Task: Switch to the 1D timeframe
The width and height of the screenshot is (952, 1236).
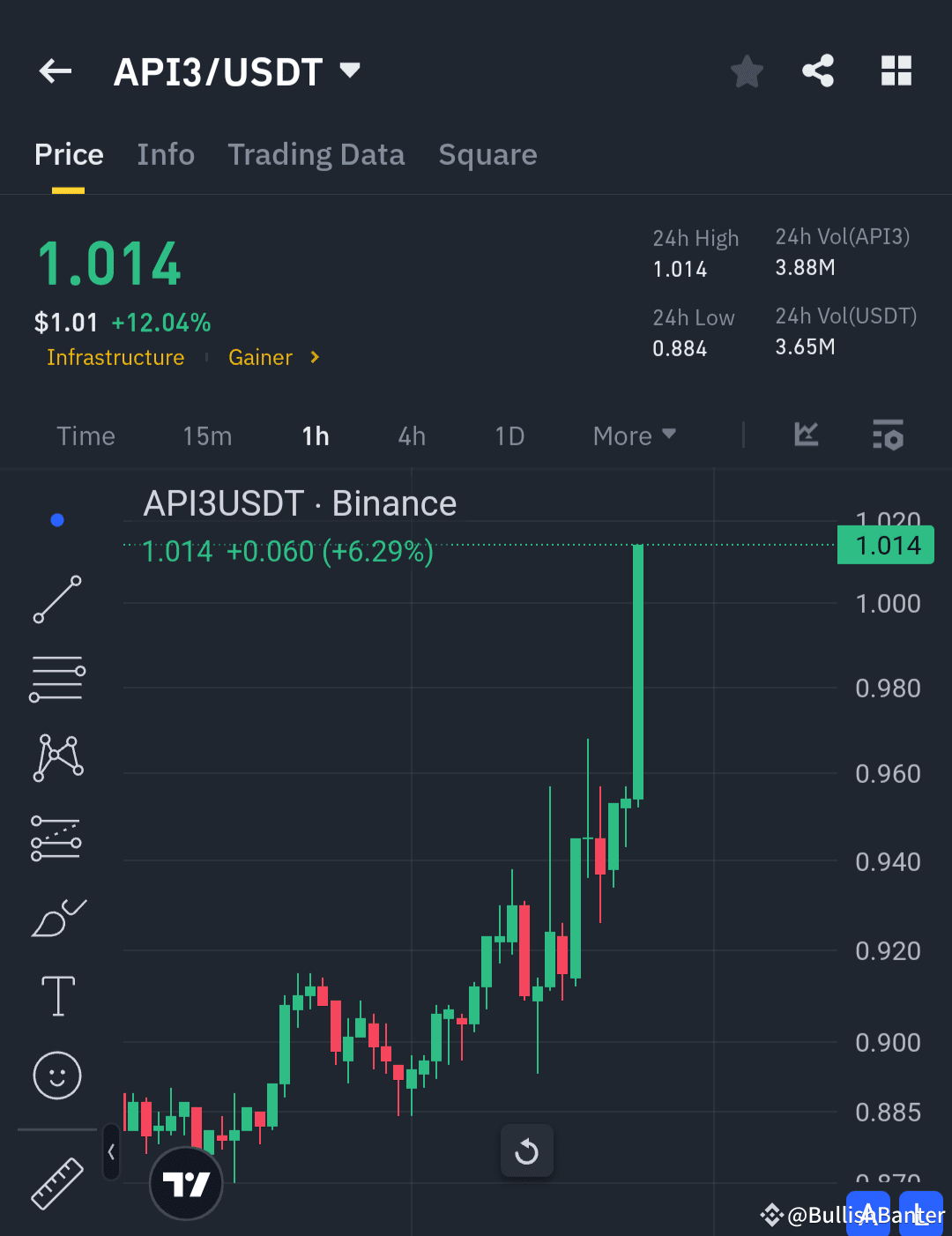Action: (x=509, y=435)
